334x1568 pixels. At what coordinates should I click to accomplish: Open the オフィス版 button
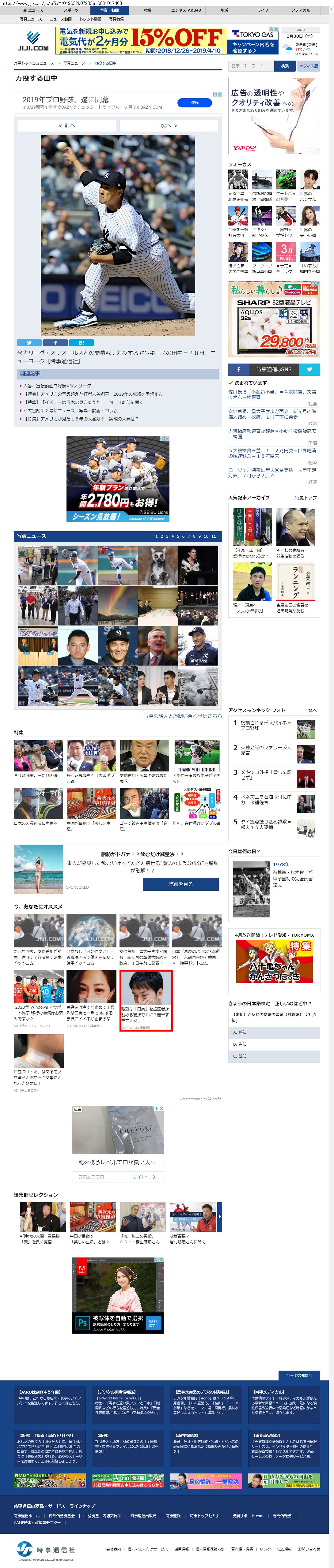point(308,66)
